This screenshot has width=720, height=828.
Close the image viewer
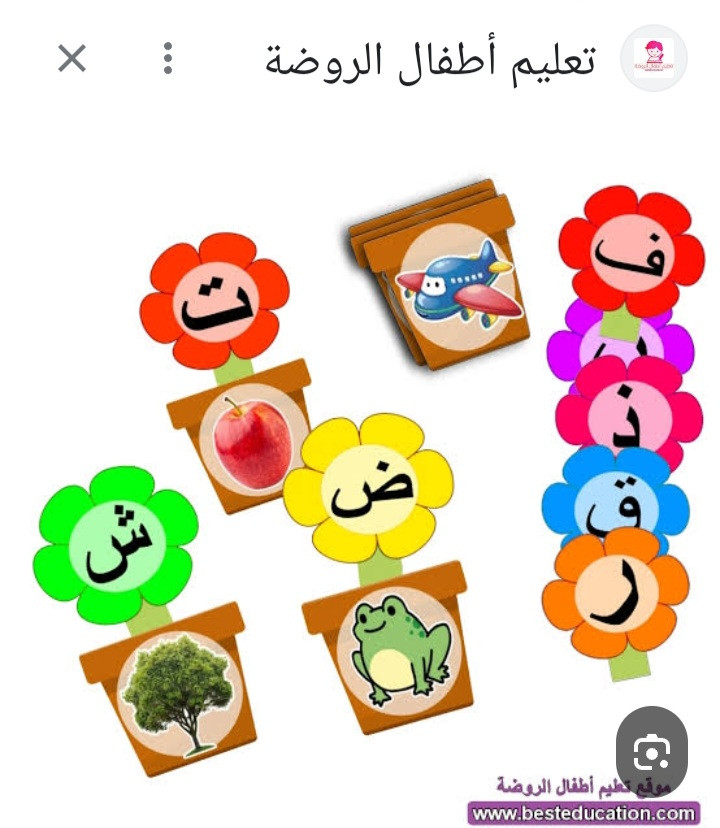coord(72,59)
